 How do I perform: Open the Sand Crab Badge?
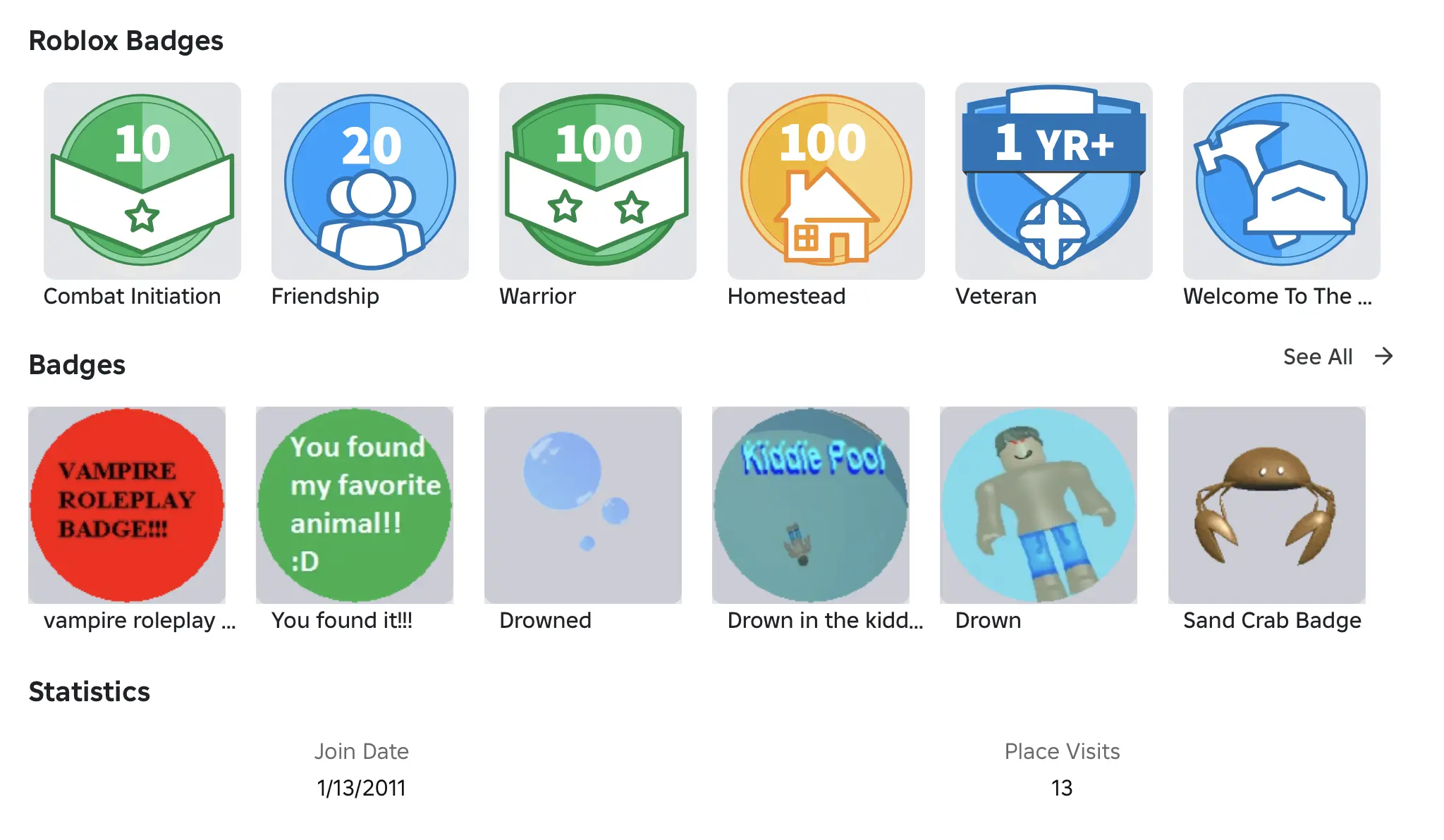coord(1266,505)
